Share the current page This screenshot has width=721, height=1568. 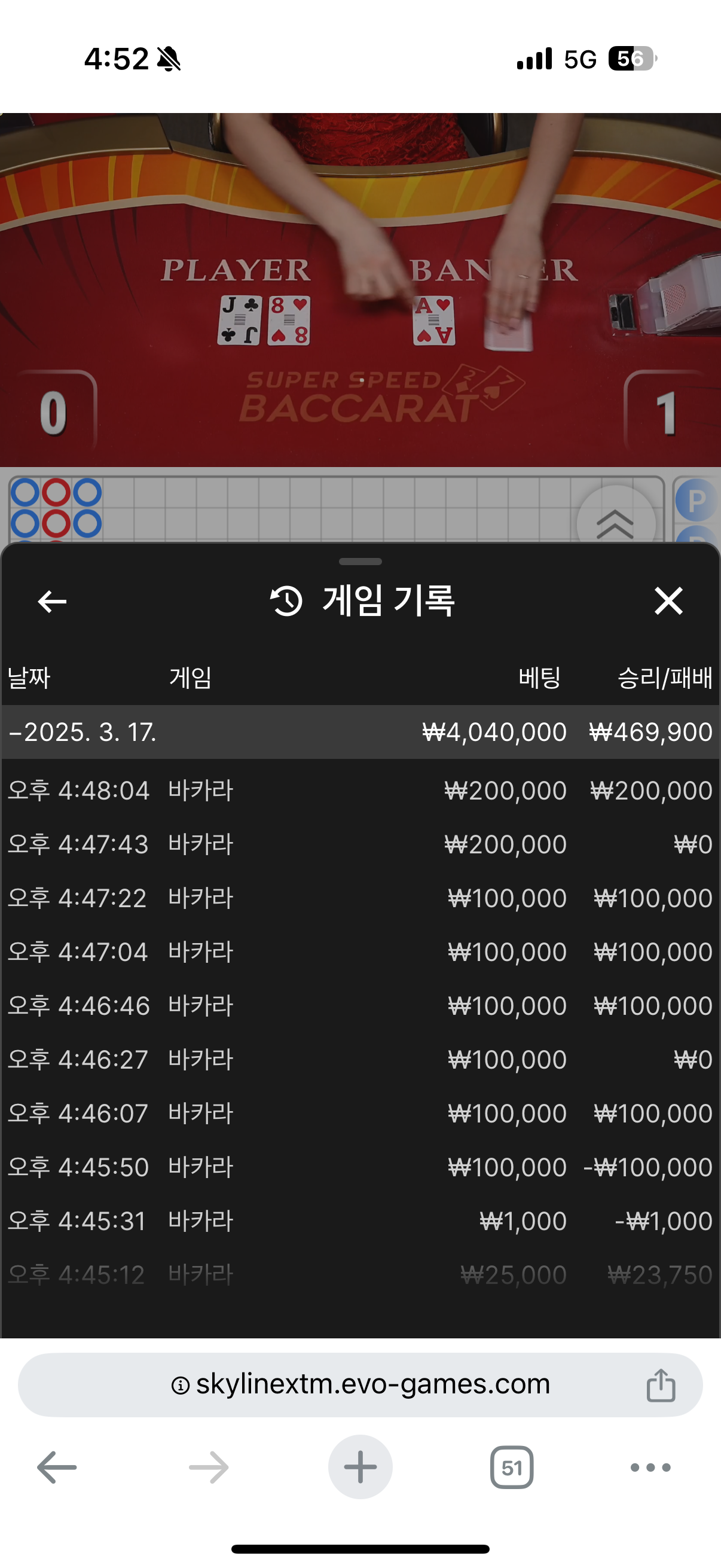(x=661, y=1386)
